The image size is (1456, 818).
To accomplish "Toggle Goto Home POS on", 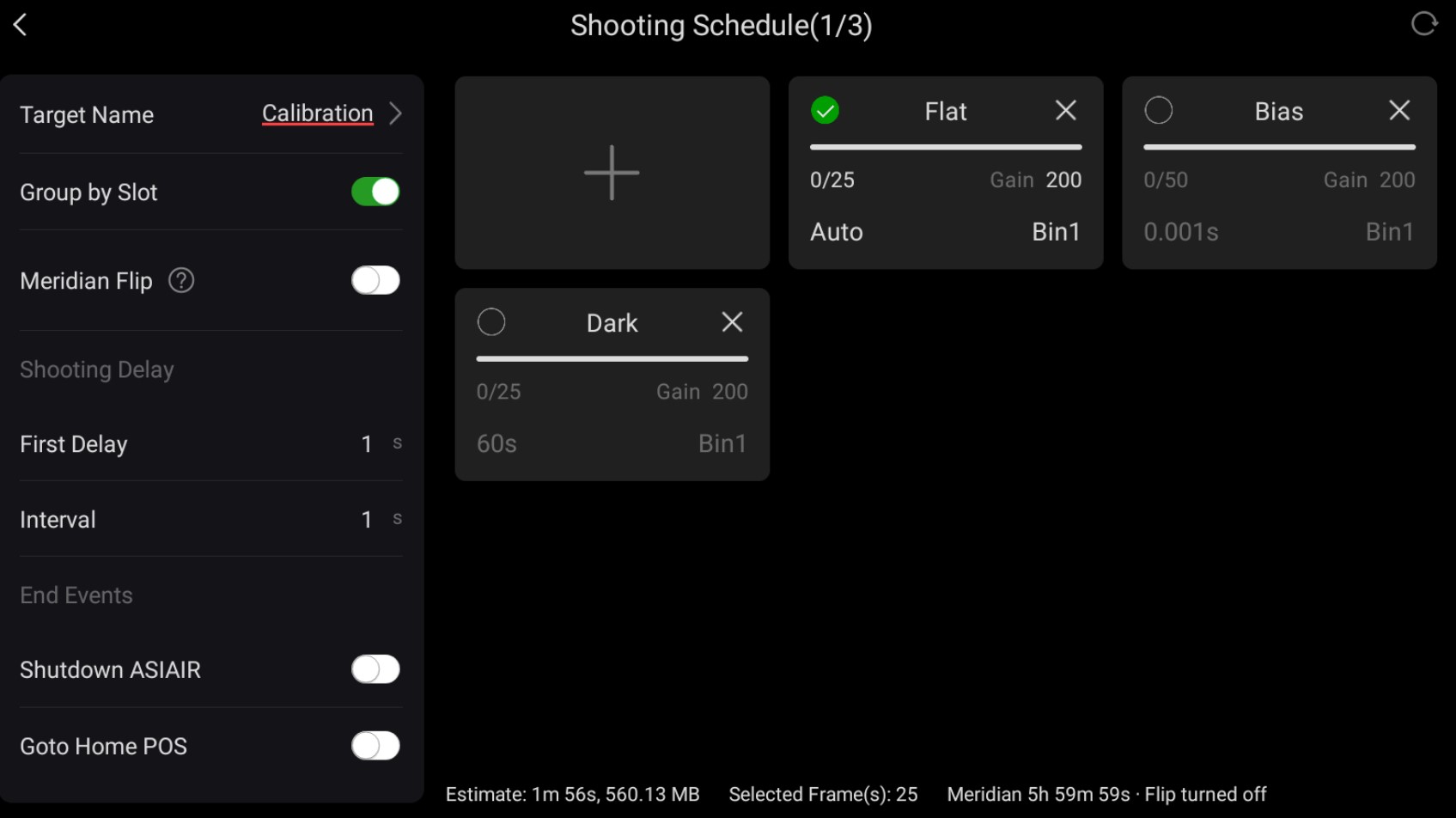I will [375, 746].
